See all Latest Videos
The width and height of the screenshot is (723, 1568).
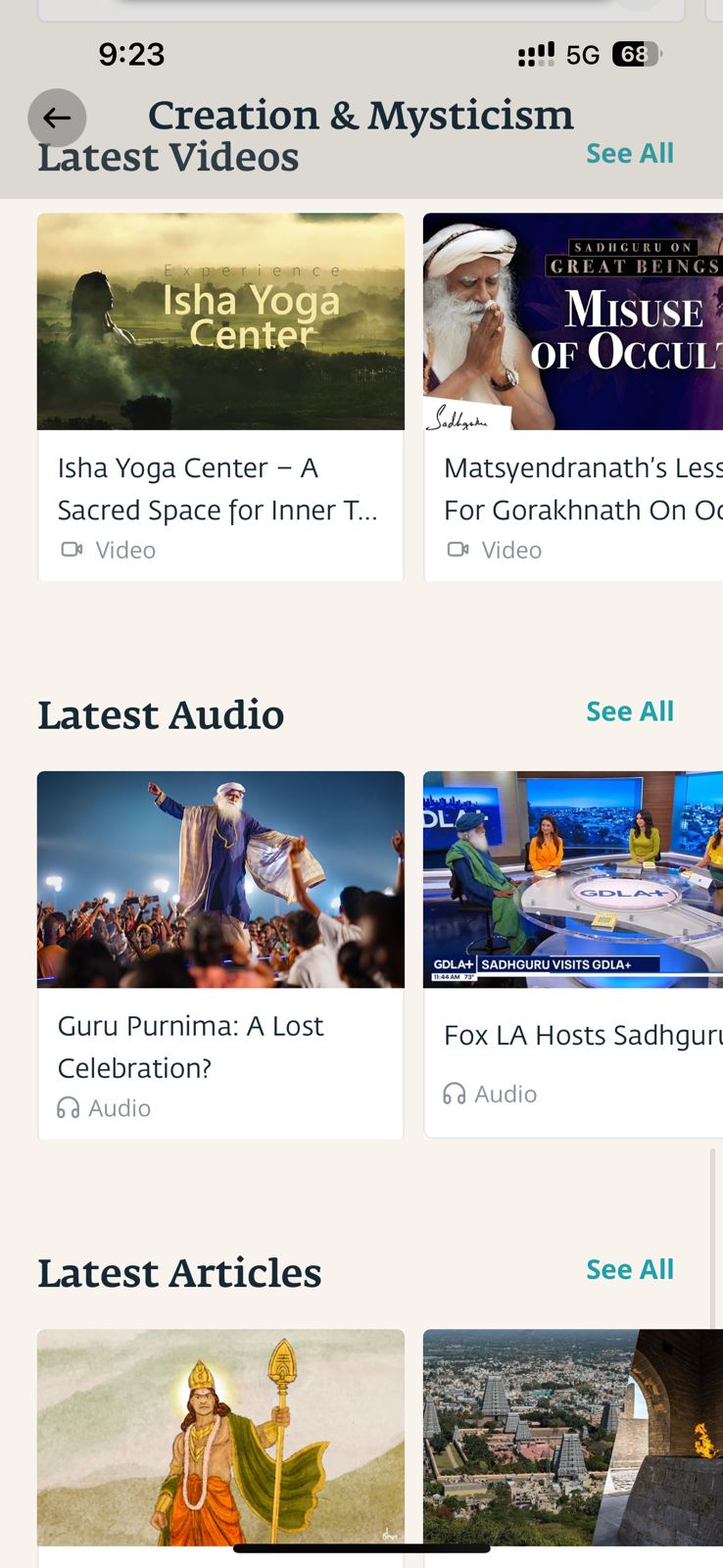tap(629, 154)
